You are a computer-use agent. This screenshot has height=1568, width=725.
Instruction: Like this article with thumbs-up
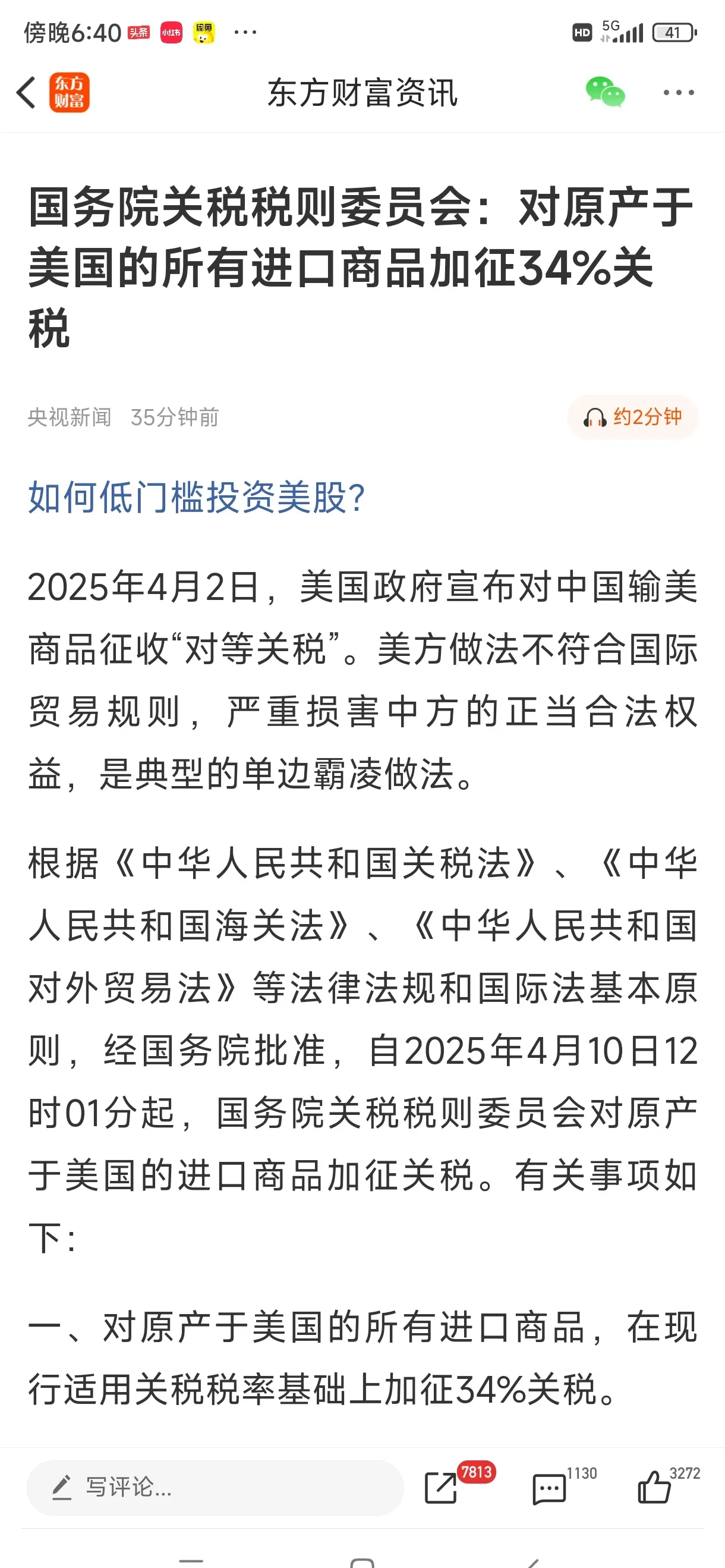point(654,1488)
